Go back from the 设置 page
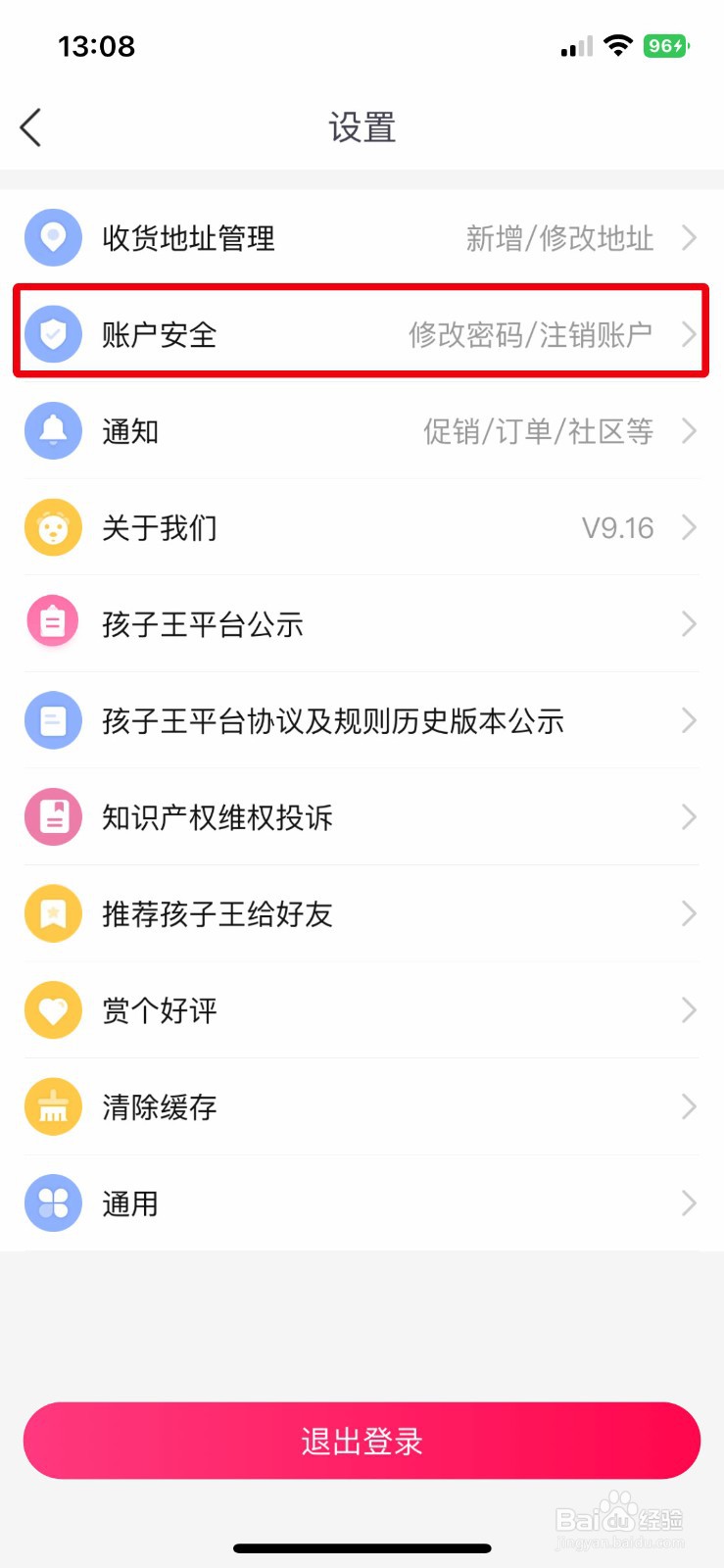 [x=31, y=127]
